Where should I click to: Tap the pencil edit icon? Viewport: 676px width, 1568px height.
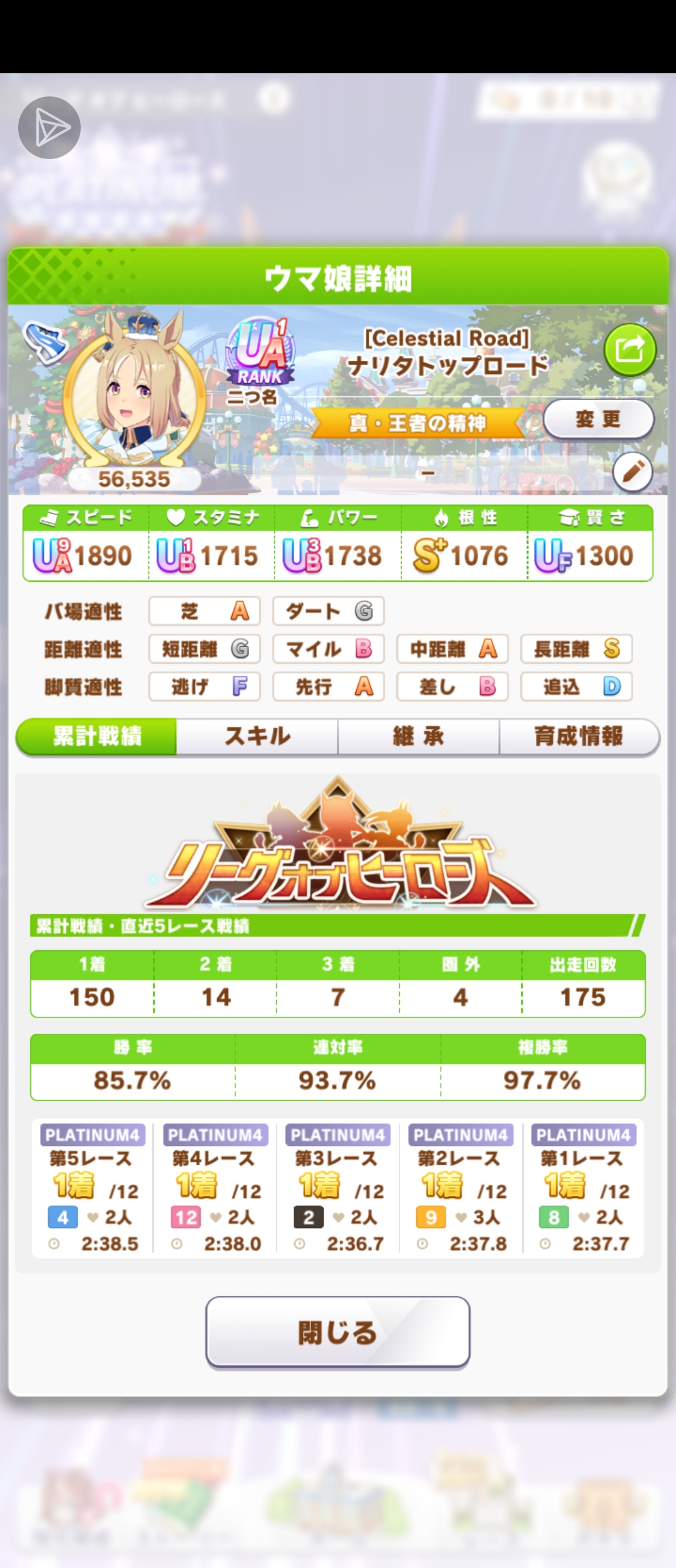tap(632, 472)
